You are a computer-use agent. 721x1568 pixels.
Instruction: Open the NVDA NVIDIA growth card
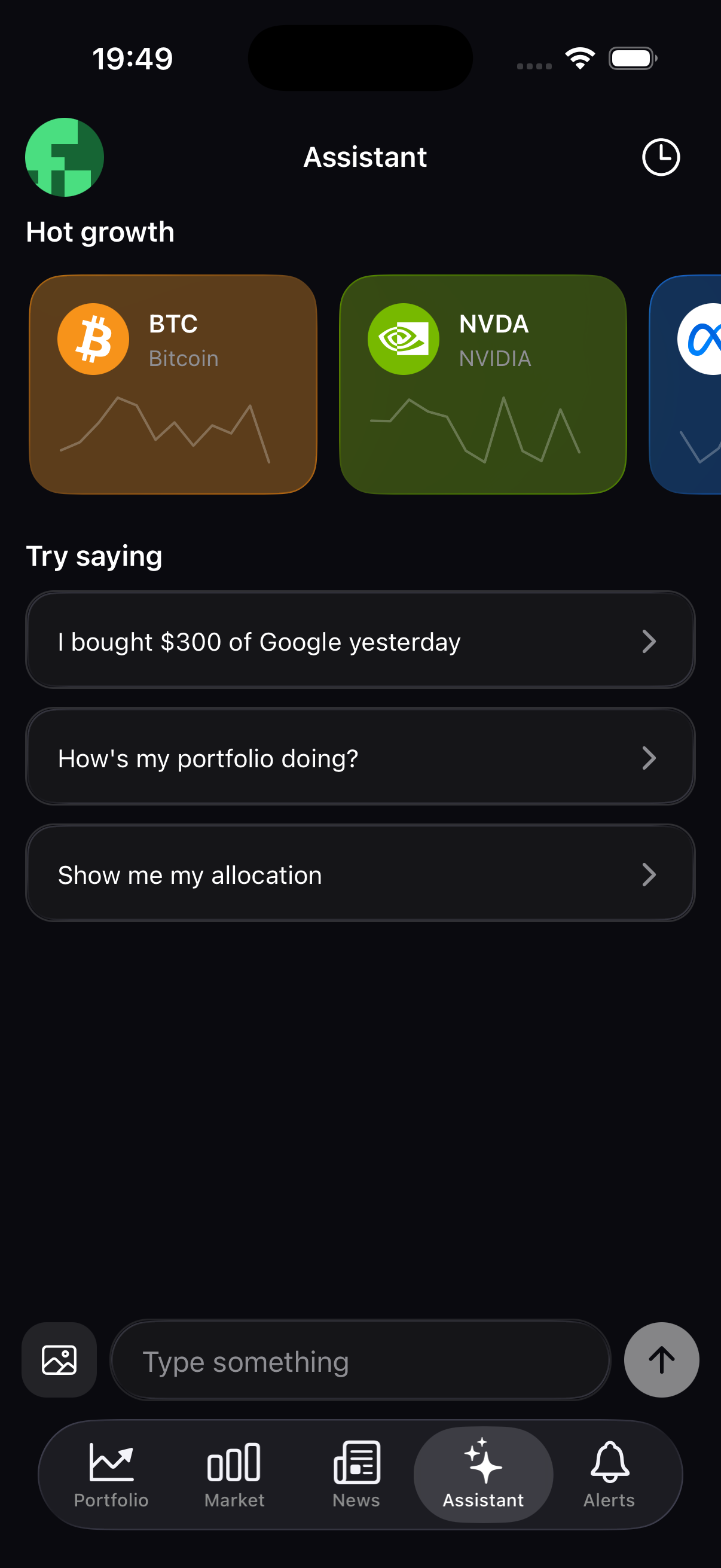pos(483,383)
